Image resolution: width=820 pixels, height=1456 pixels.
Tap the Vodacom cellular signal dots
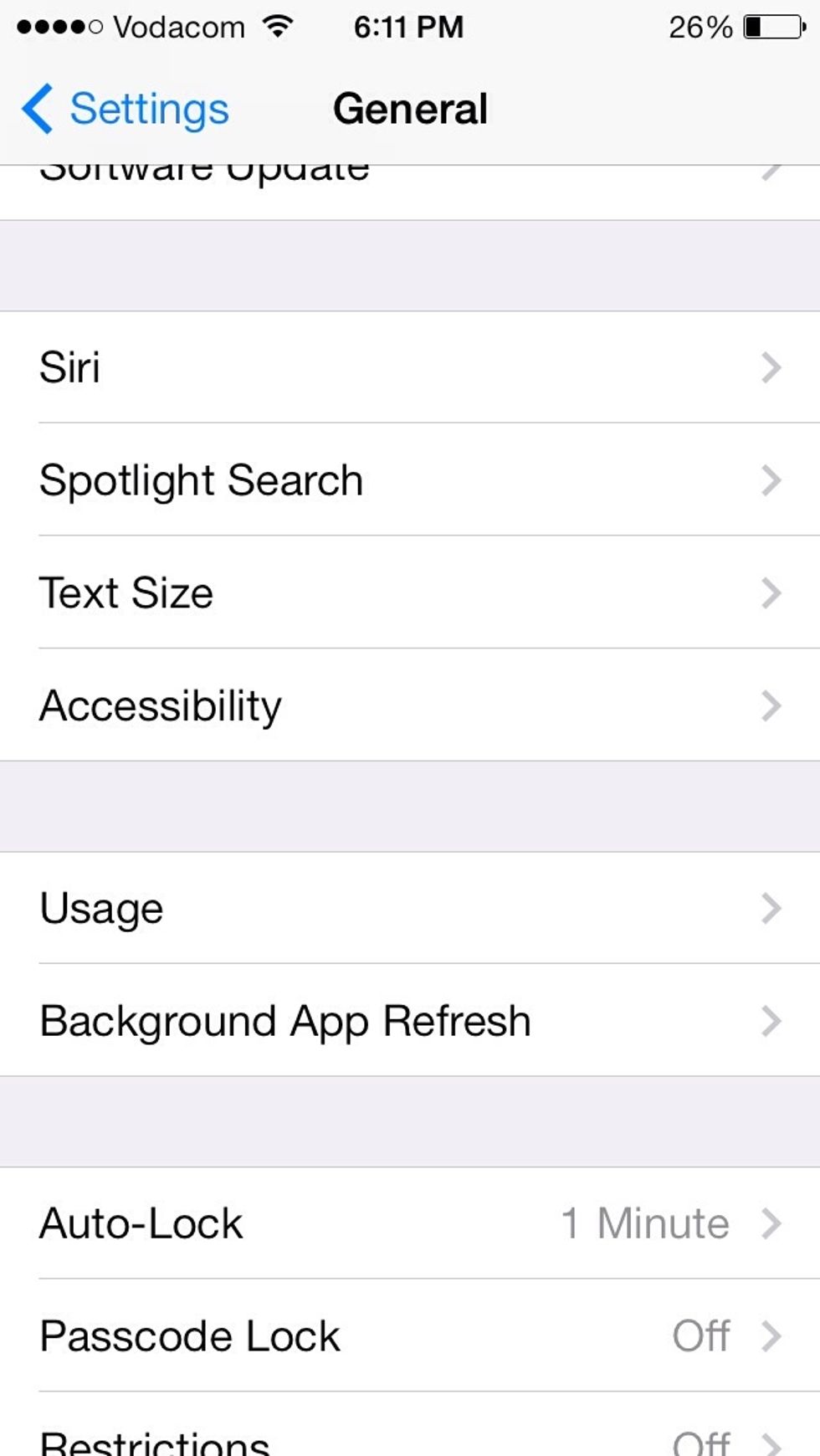pyautogui.click(x=59, y=26)
